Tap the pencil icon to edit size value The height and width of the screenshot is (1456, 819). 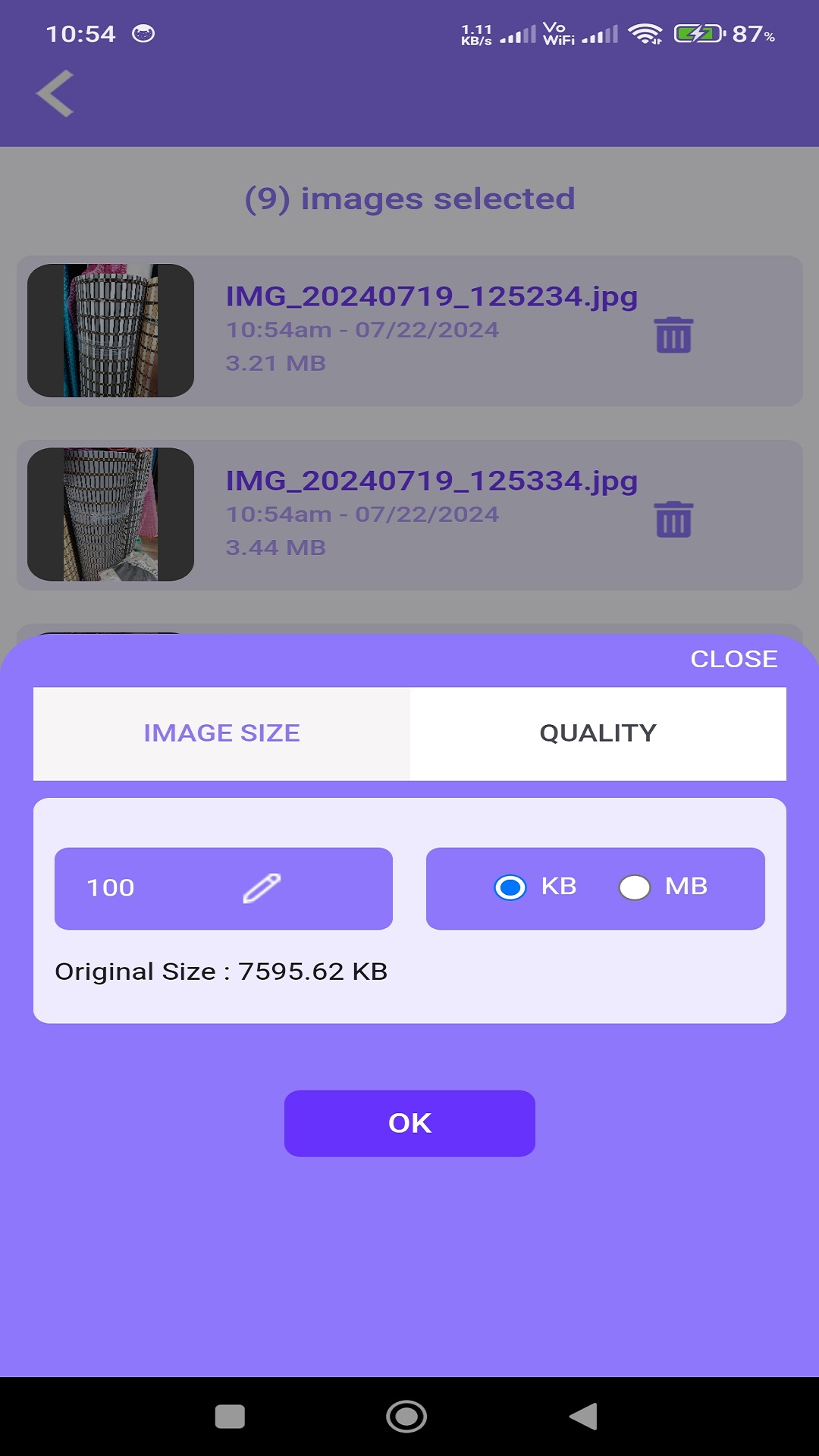click(260, 887)
